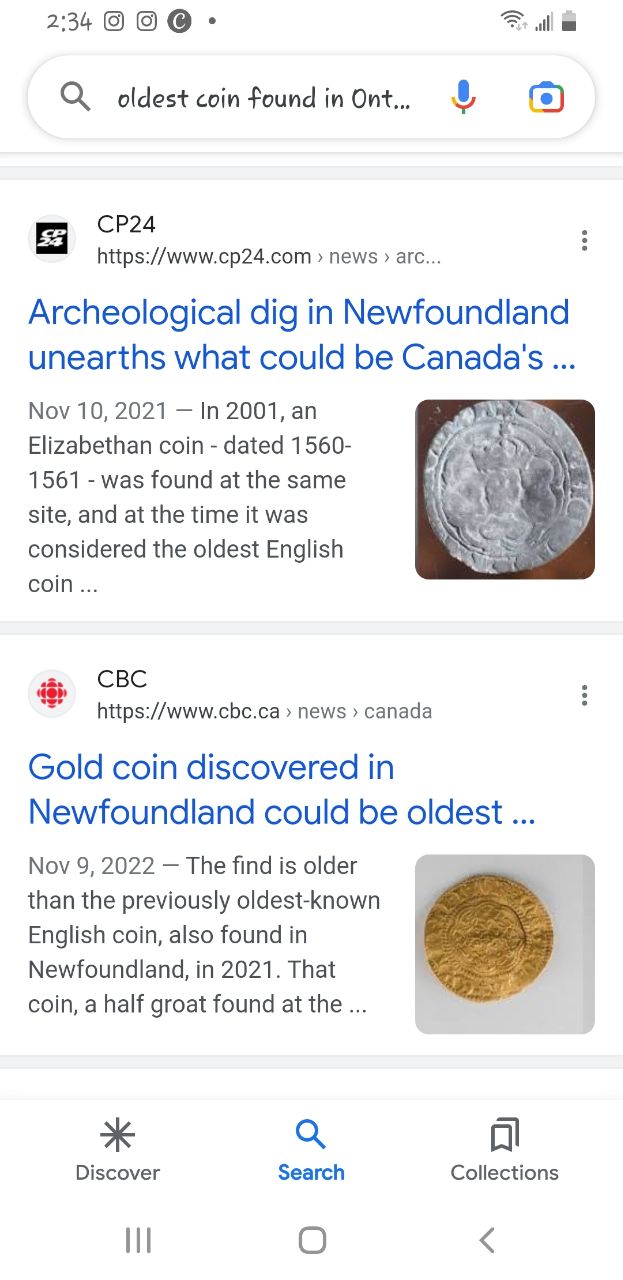Screen dimensions: 623x1280
Task: Open the overflow menu for the CP24 result
Action: (x=584, y=240)
